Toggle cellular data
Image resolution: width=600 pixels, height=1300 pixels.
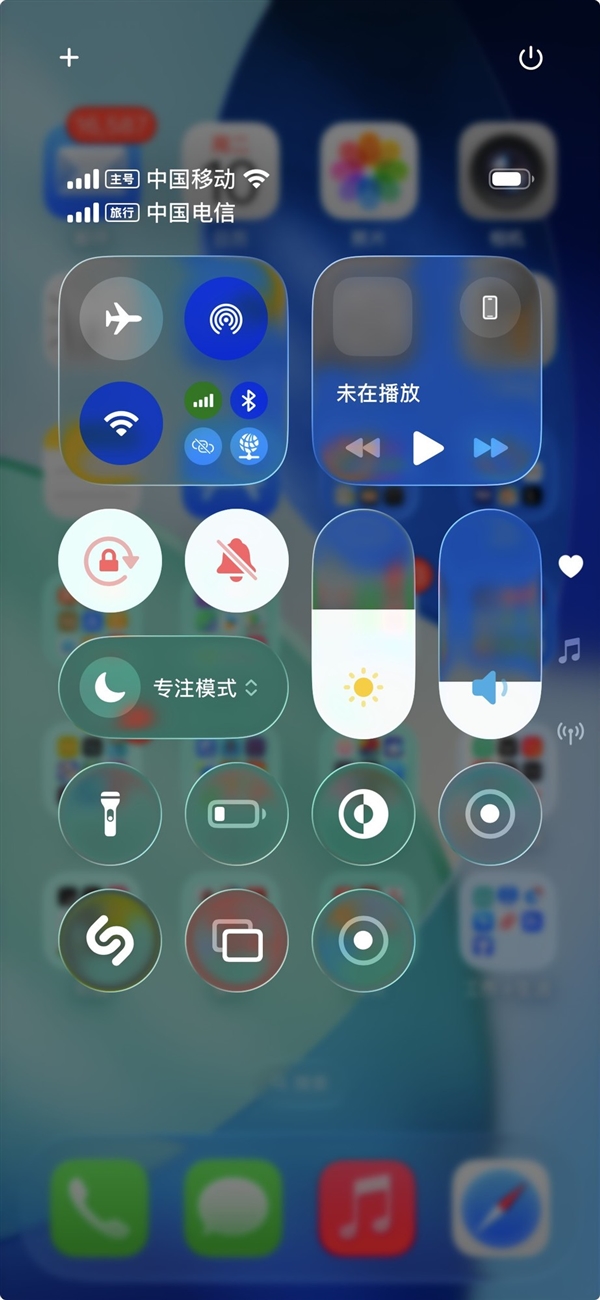(203, 401)
